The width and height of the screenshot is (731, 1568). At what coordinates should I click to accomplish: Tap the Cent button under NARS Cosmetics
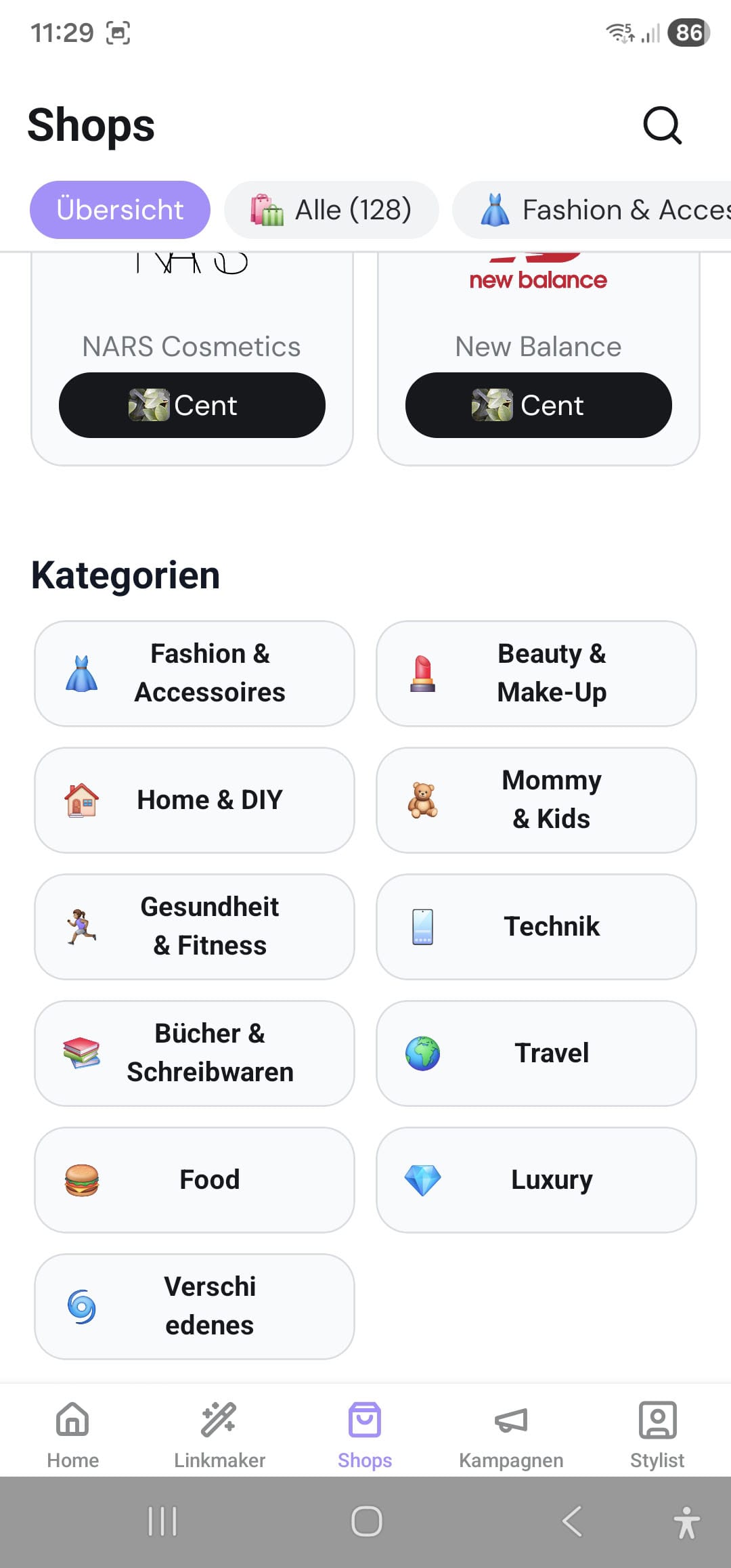coord(192,405)
